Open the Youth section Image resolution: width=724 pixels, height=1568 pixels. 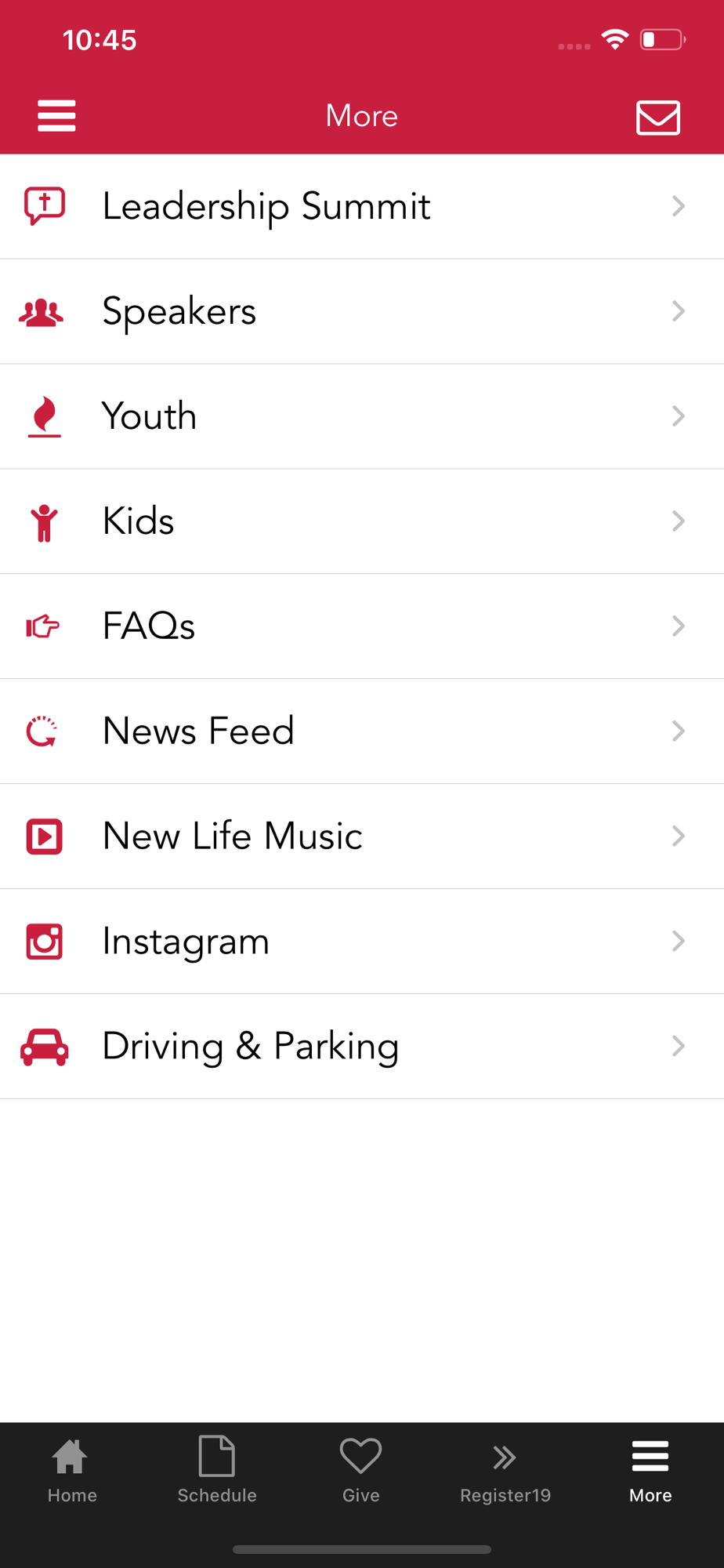click(x=362, y=417)
